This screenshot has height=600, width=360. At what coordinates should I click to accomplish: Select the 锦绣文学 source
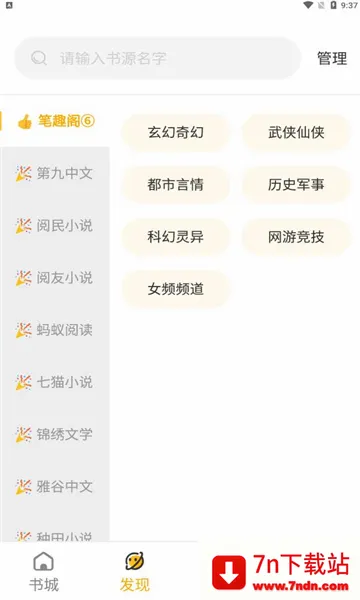[55, 434]
